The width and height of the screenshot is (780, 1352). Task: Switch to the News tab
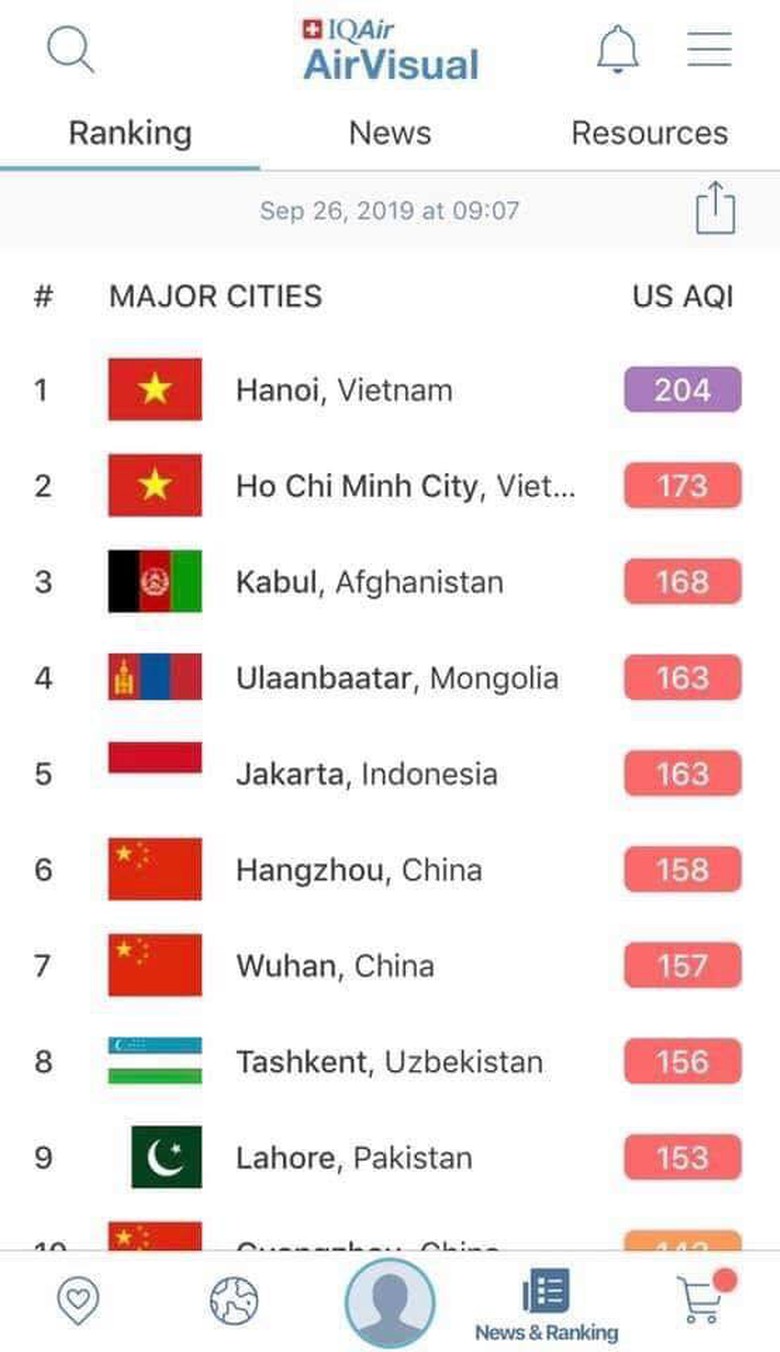(x=389, y=133)
